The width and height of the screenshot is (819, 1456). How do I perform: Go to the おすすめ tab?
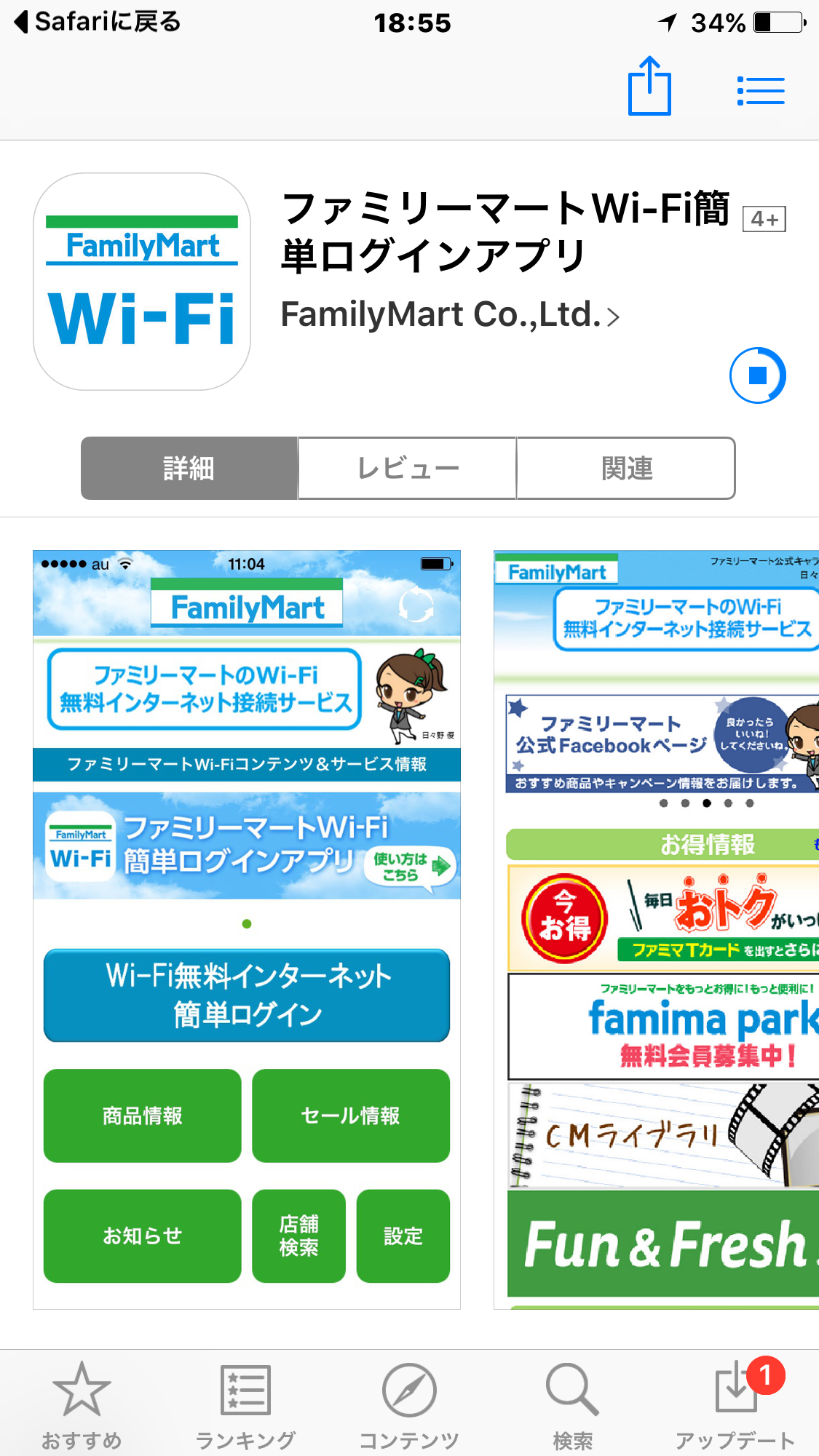point(82,1406)
